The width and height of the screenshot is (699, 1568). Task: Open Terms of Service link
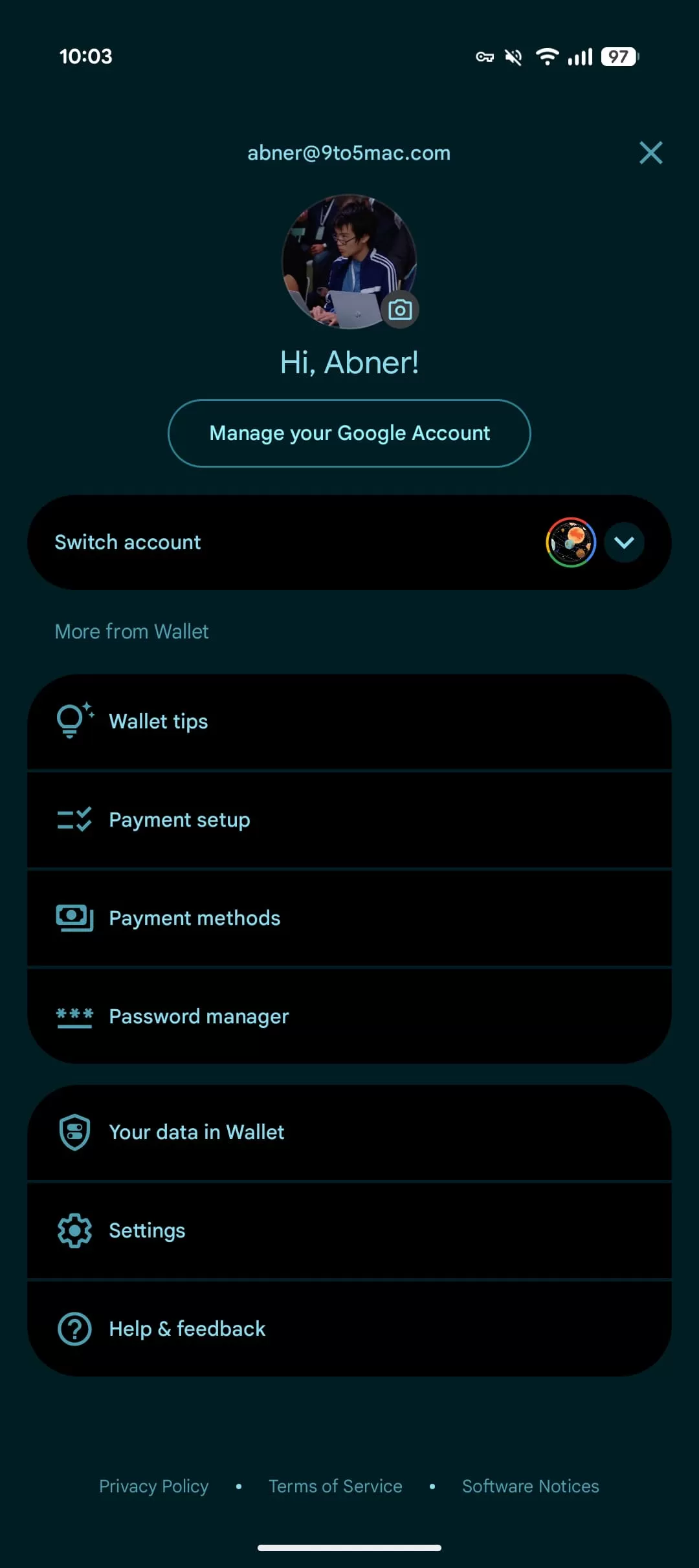pos(335,1486)
